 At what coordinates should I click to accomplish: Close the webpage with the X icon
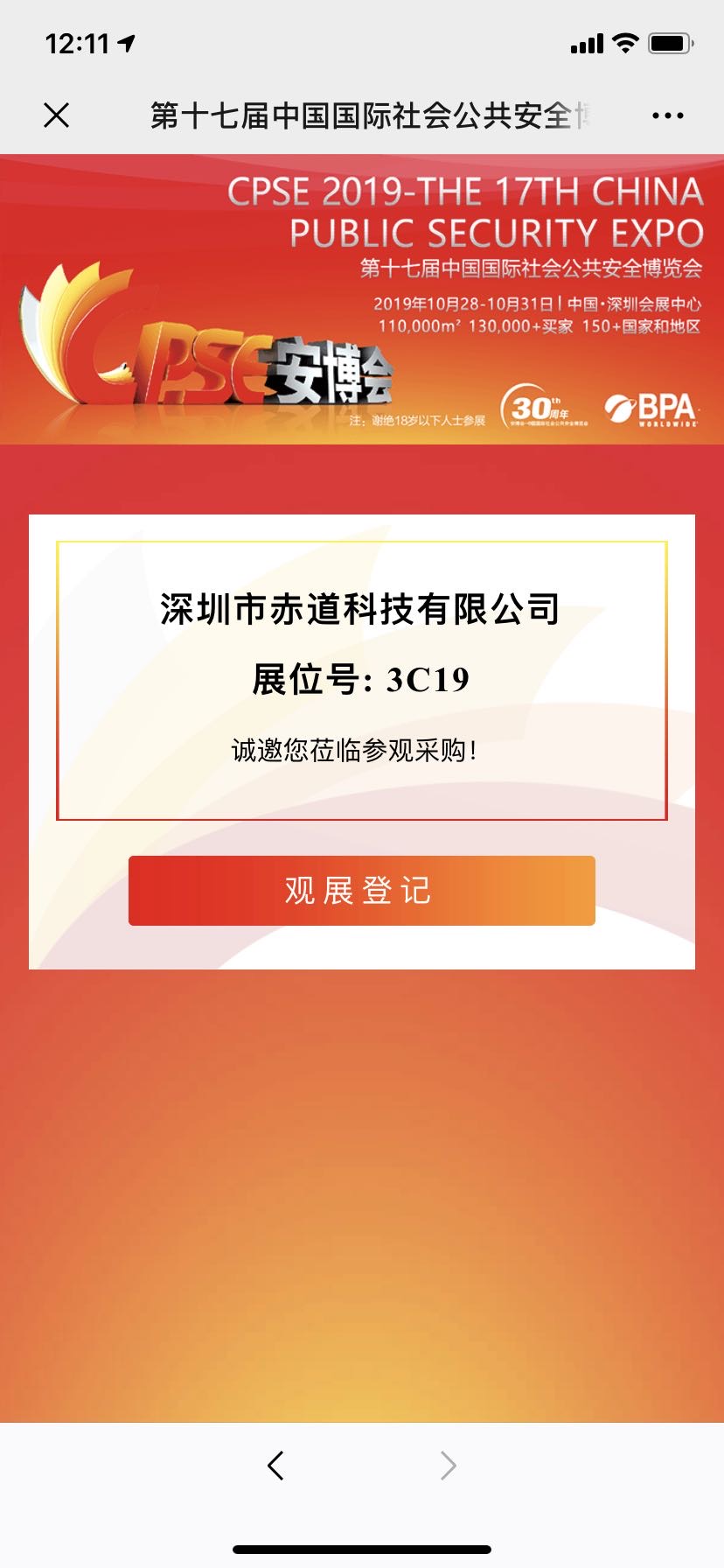(x=57, y=115)
